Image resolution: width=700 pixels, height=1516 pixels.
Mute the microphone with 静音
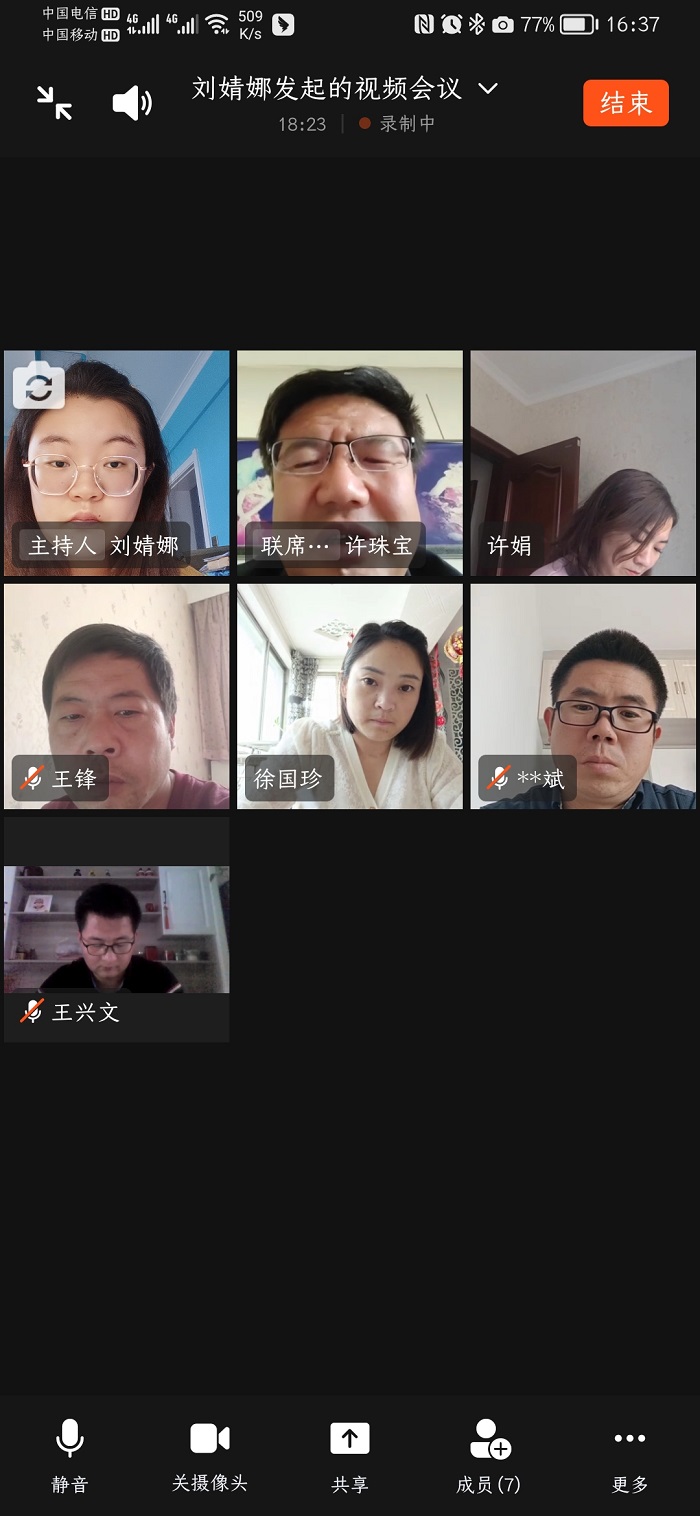coord(70,1455)
